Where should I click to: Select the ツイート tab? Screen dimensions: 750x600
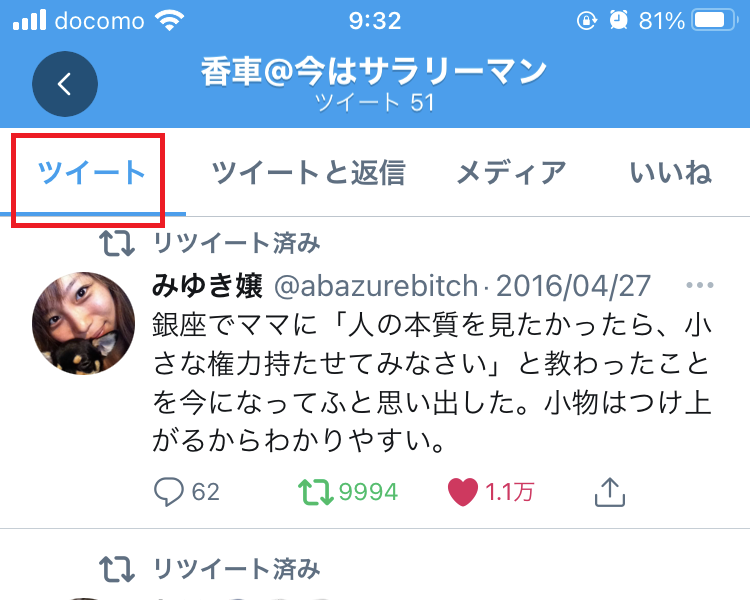click(92, 173)
